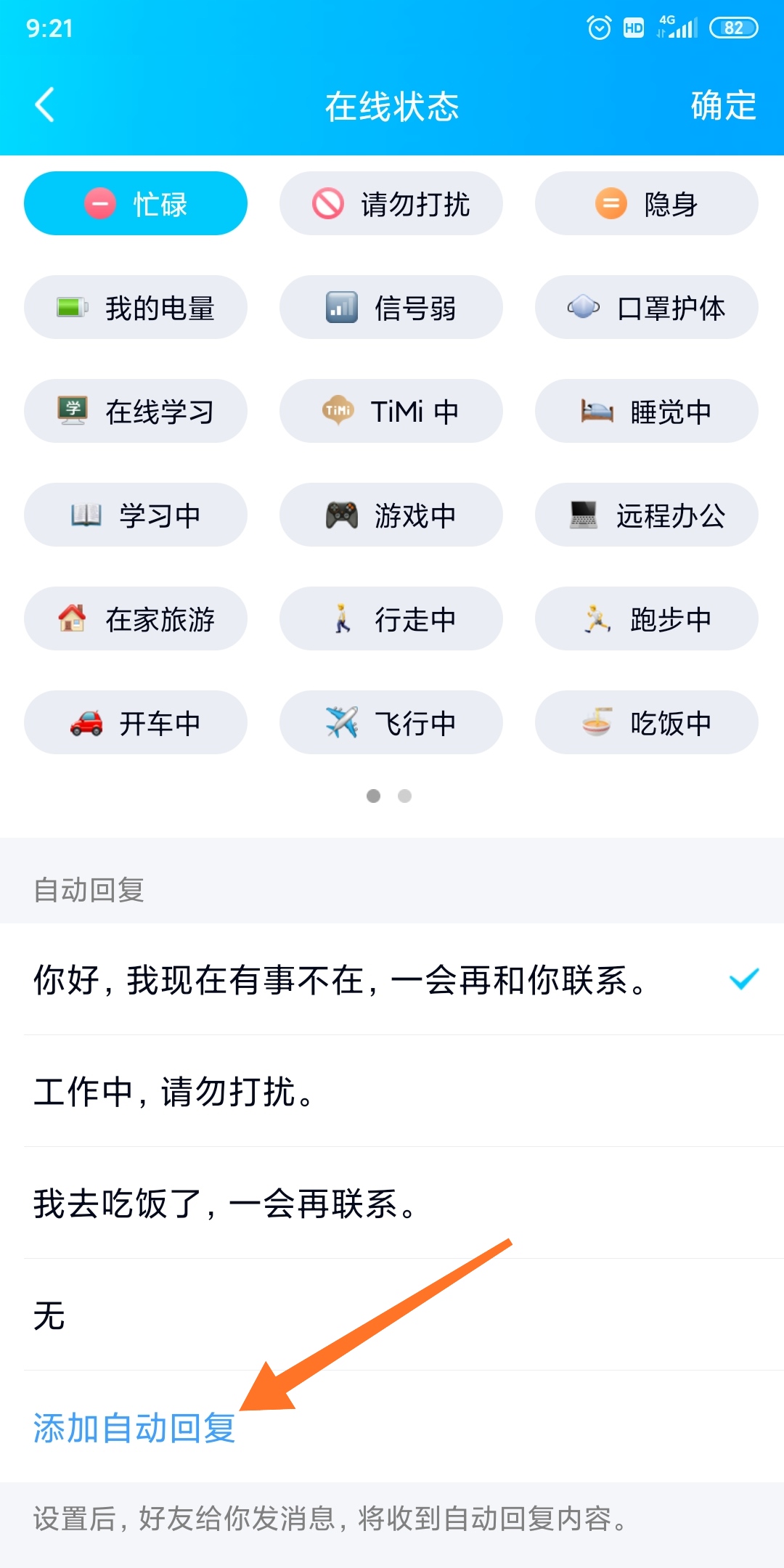Go back from 在线状态 page
784x1568 pixels.
coord(45,105)
